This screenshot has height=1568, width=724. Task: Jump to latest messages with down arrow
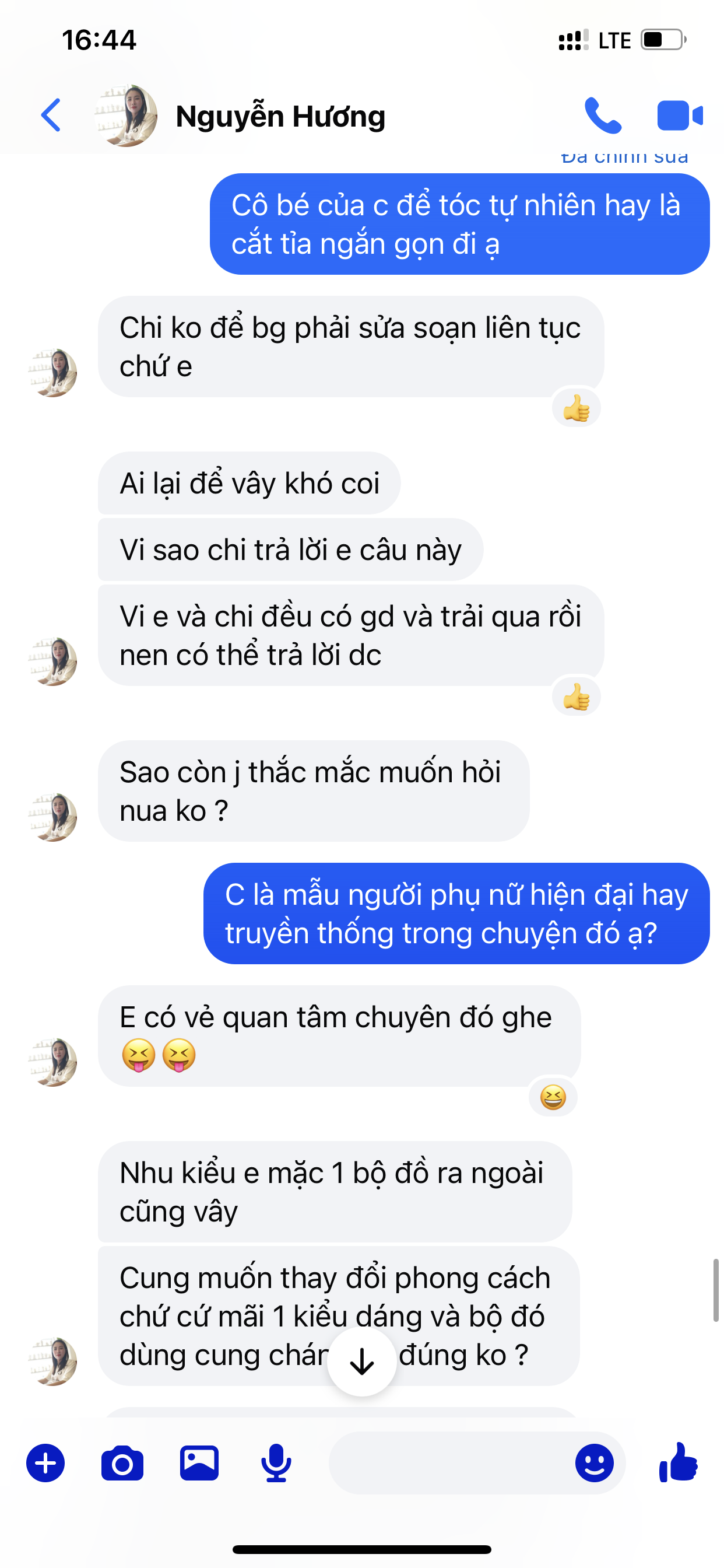362,1361
